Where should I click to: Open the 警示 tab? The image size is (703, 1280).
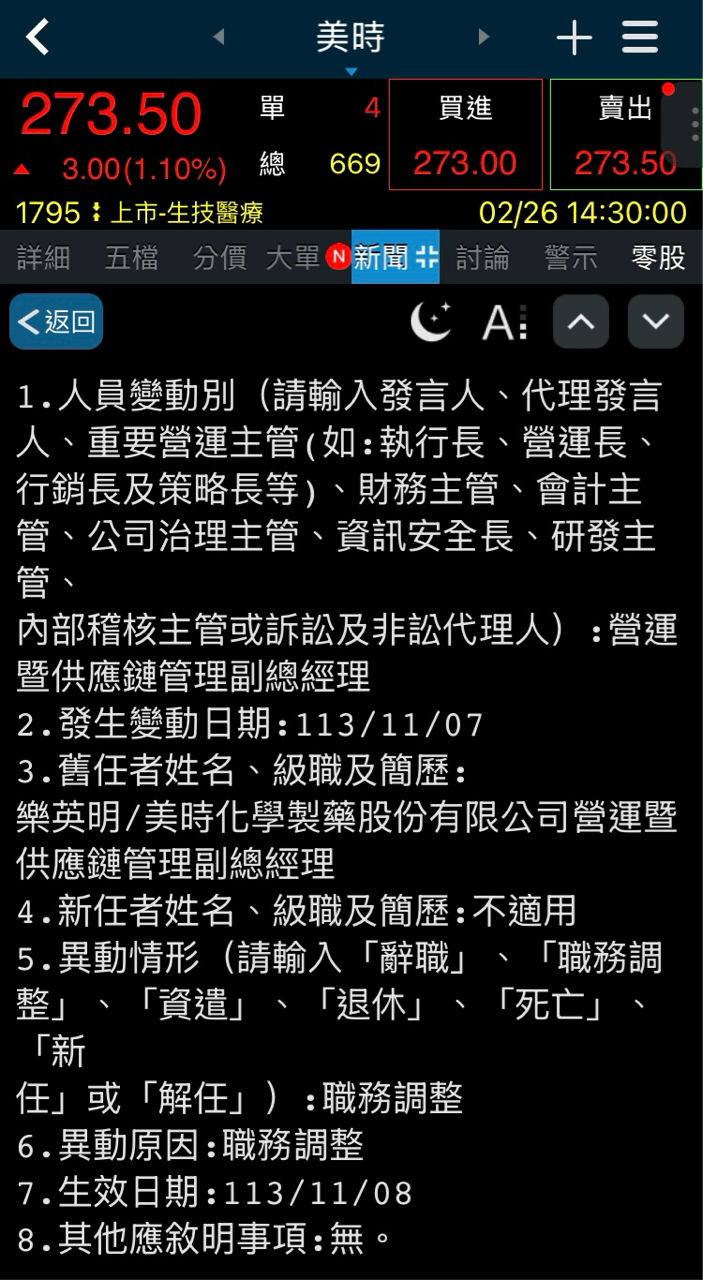(x=570, y=258)
